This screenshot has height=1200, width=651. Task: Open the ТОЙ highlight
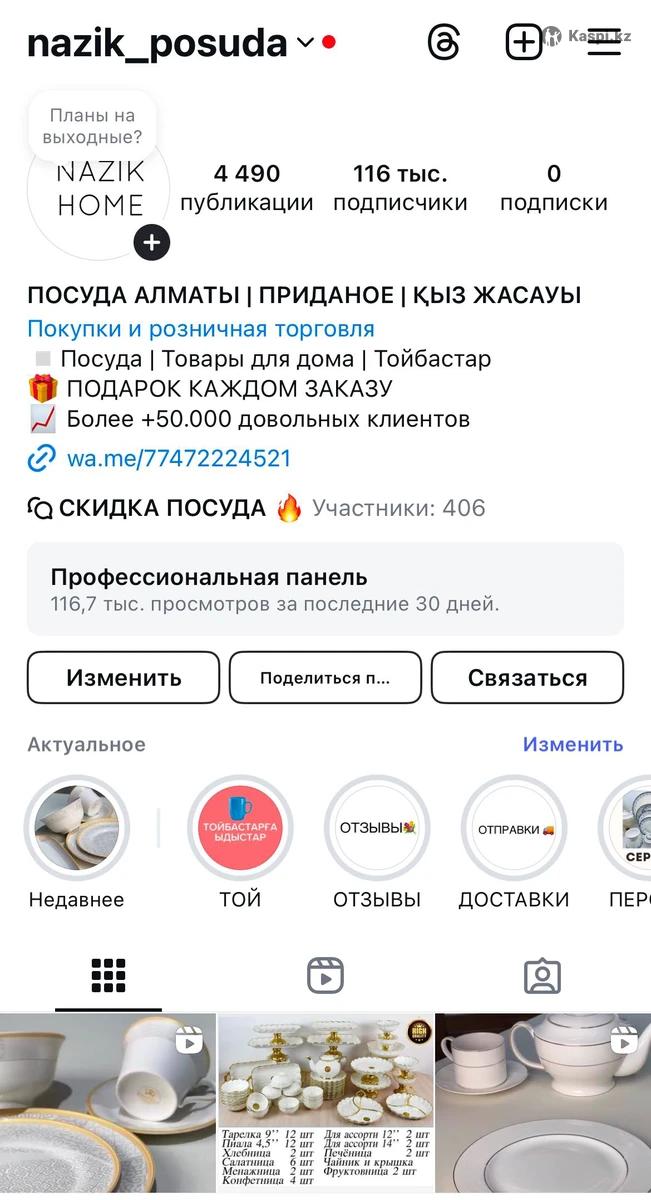[x=240, y=829]
